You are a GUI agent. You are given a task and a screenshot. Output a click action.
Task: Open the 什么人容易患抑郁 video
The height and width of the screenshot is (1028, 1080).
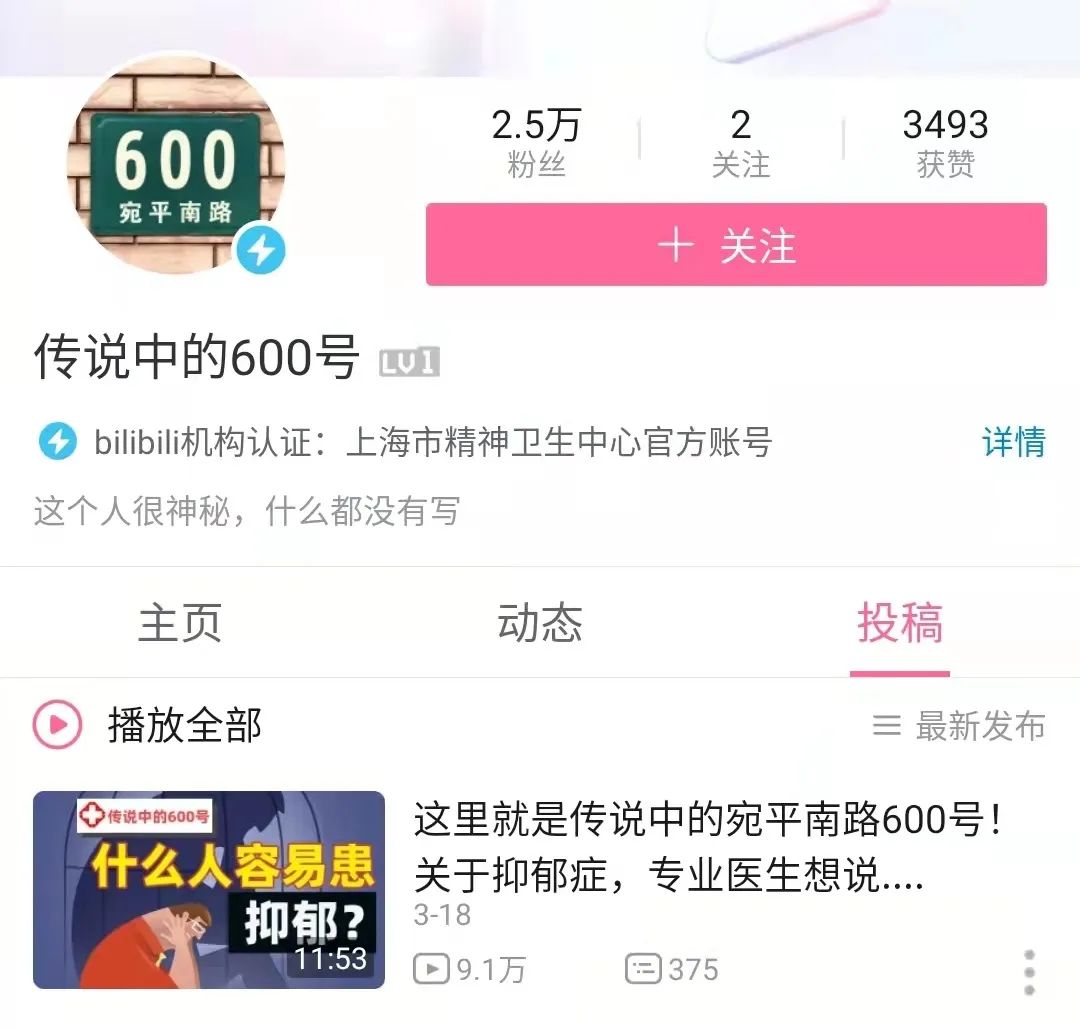pyautogui.click(x=209, y=889)
